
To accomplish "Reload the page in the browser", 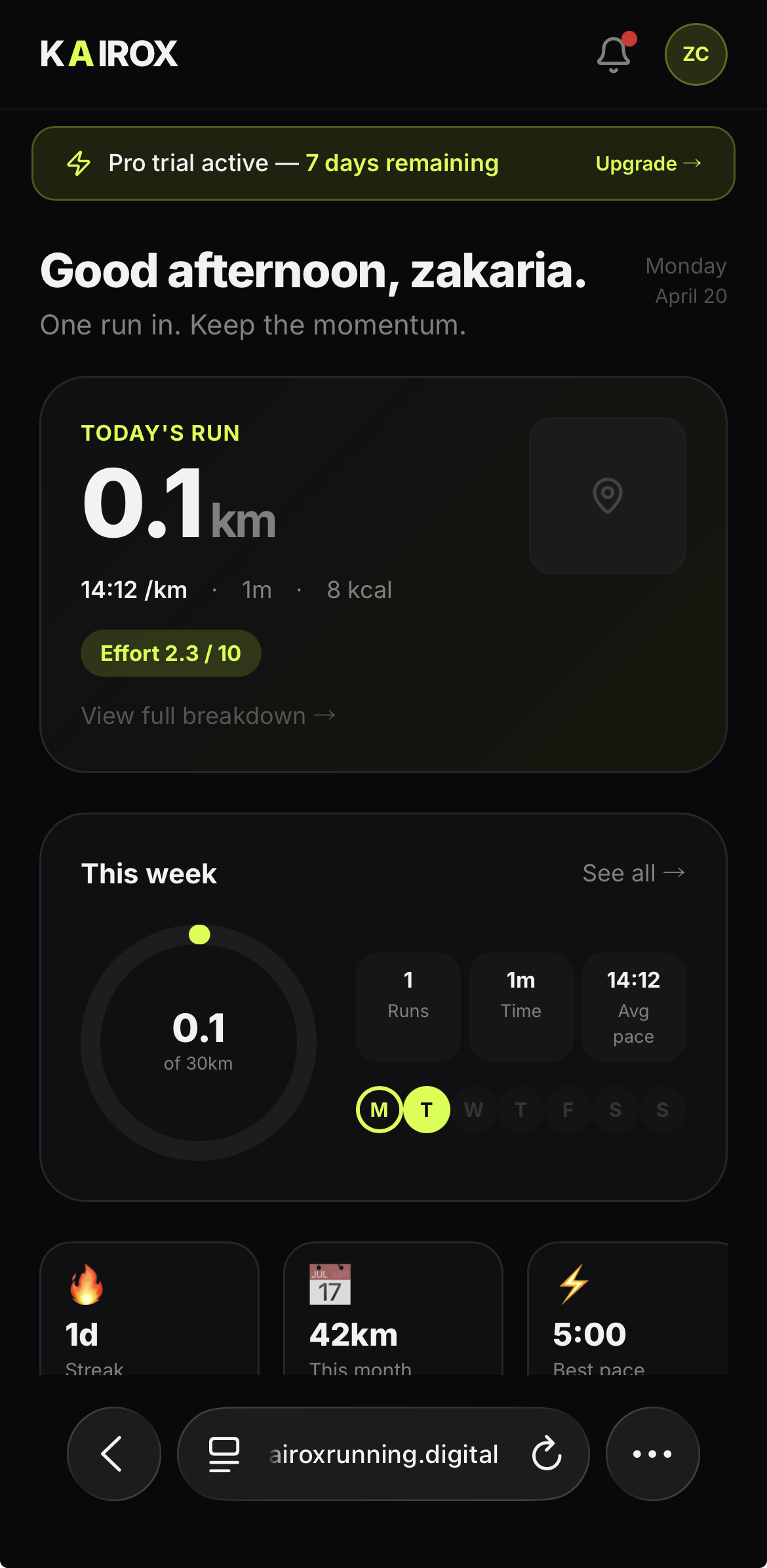I will coord(547,1454).
